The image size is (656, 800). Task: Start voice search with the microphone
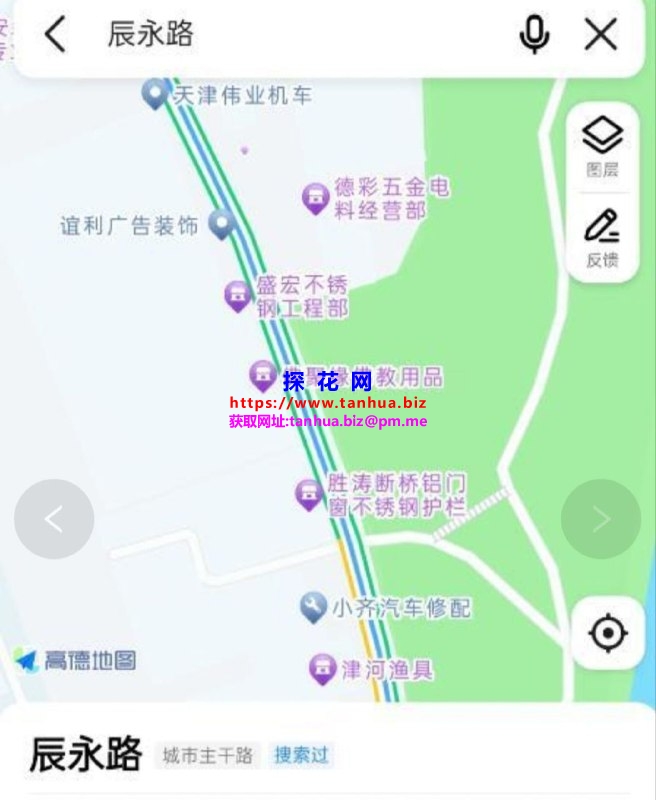(534, 35)
